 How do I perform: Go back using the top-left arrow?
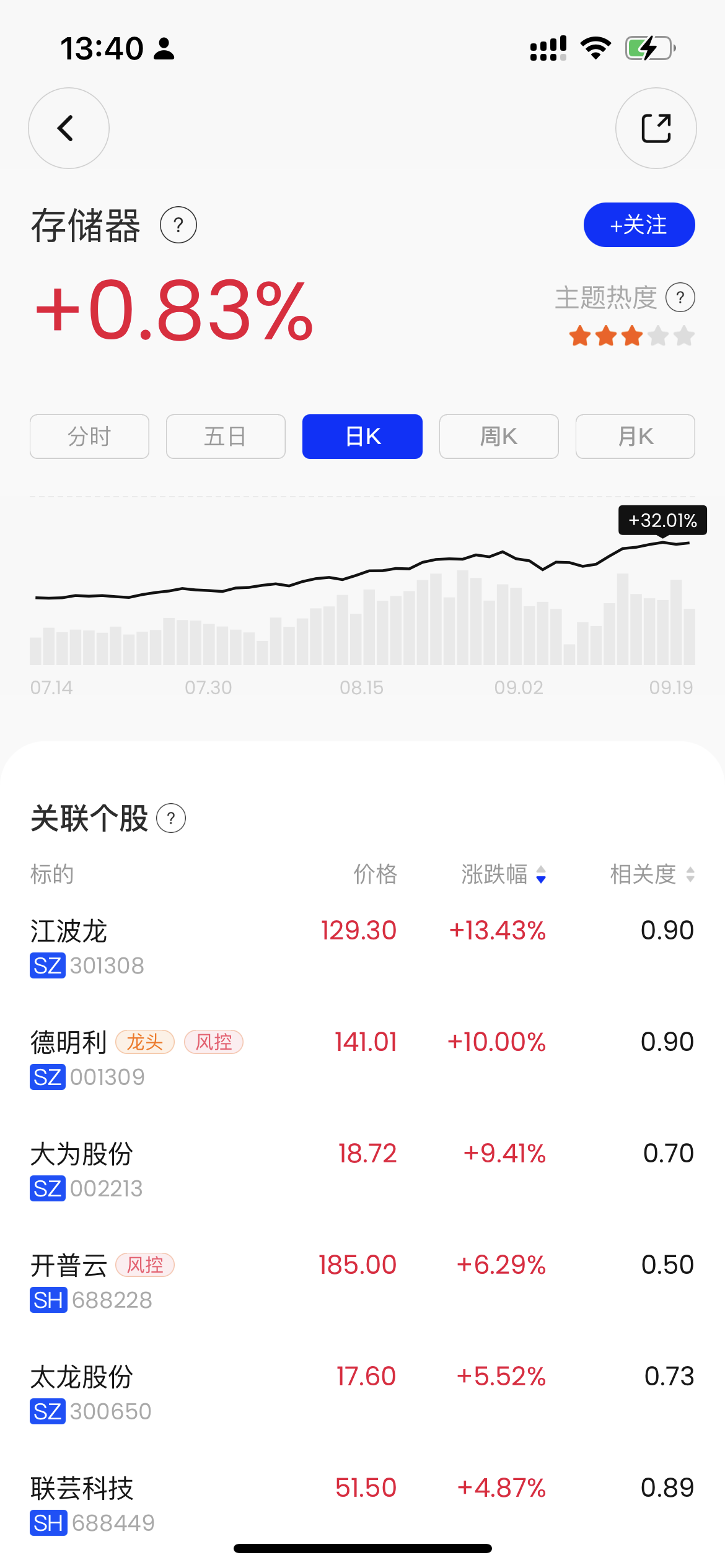(x=68, y=128)
